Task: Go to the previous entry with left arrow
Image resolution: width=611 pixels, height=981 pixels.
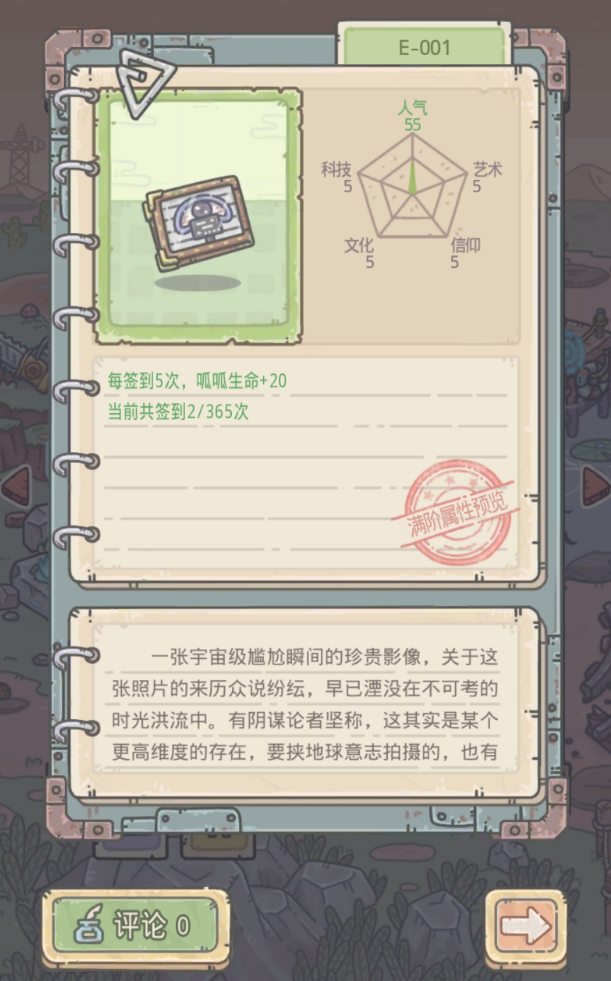Action: pyautogui.click(x=16, y=485)
